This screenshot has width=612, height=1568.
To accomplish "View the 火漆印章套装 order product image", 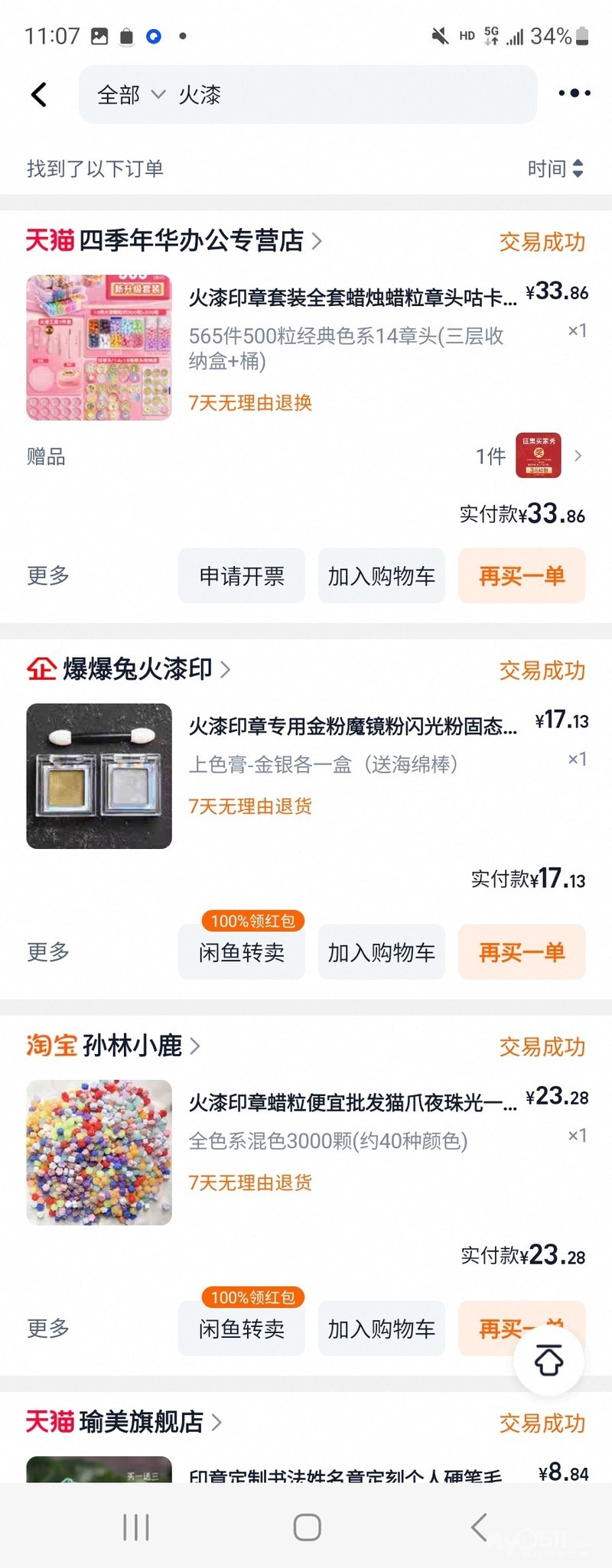I will click(x=99, y=348).
